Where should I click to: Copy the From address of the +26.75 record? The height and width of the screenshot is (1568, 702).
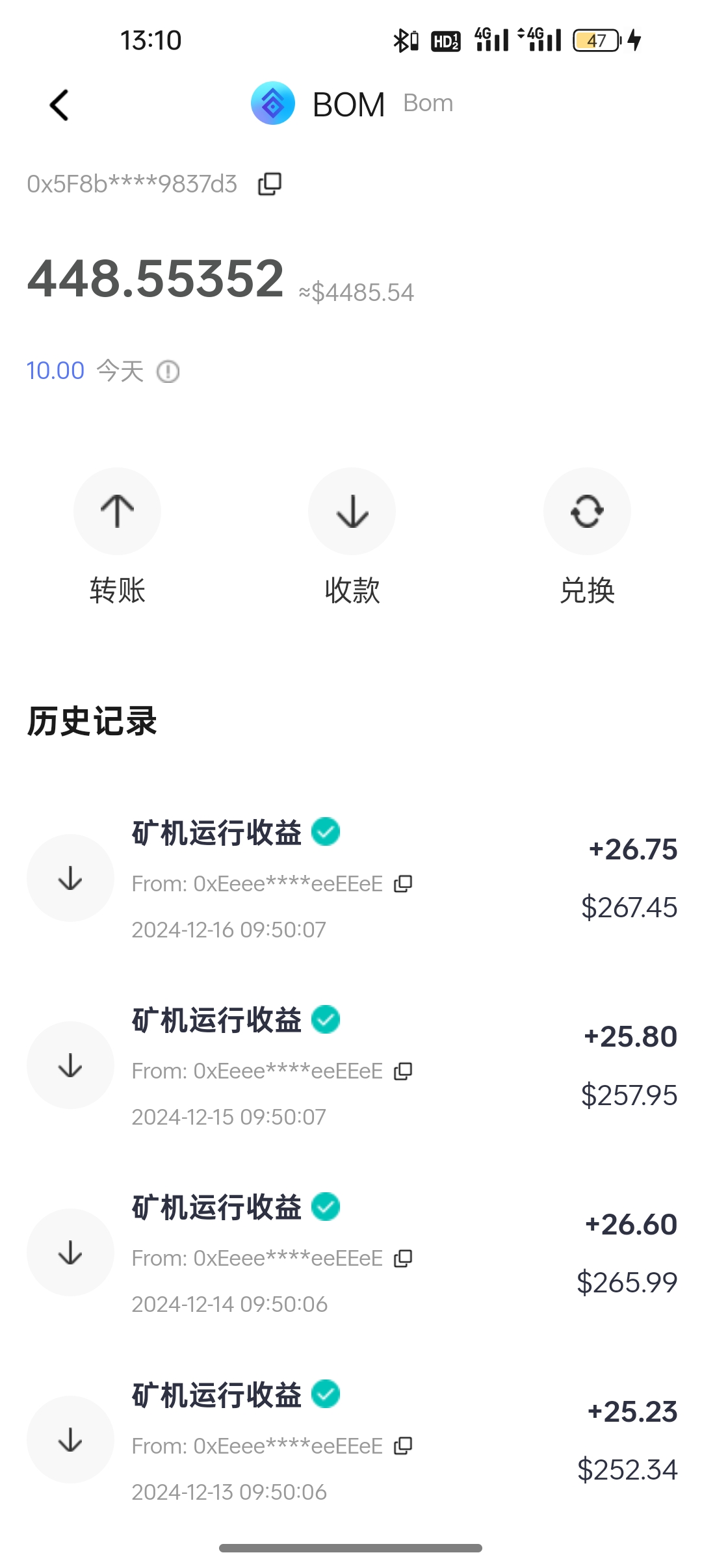403,884
